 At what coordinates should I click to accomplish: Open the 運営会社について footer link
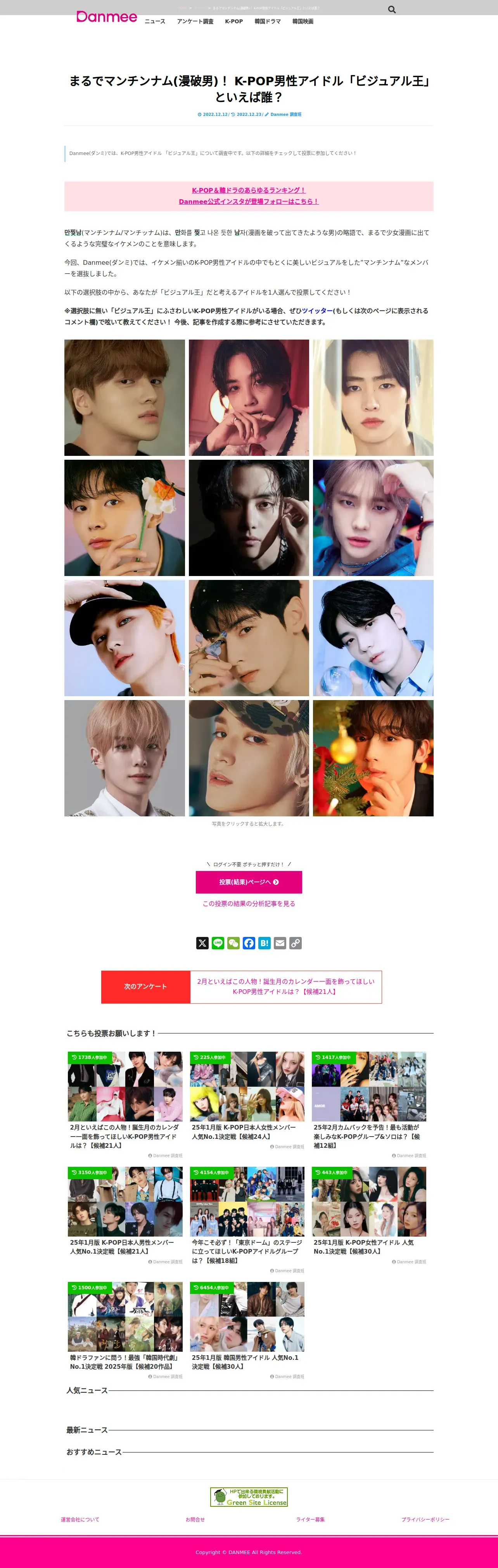pos(80,1519)
